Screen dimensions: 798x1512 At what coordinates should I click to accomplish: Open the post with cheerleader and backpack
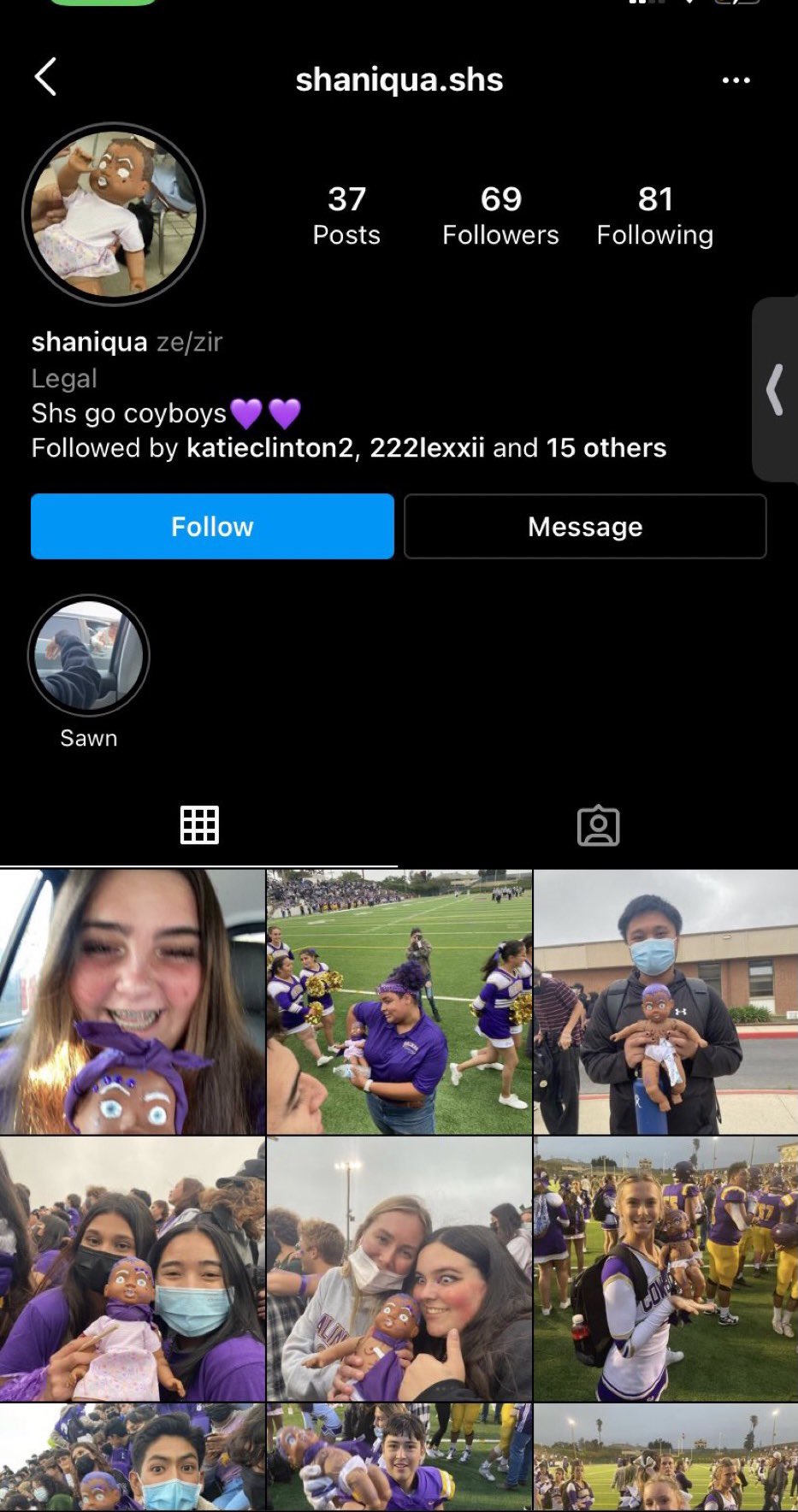coord(665,1268)
